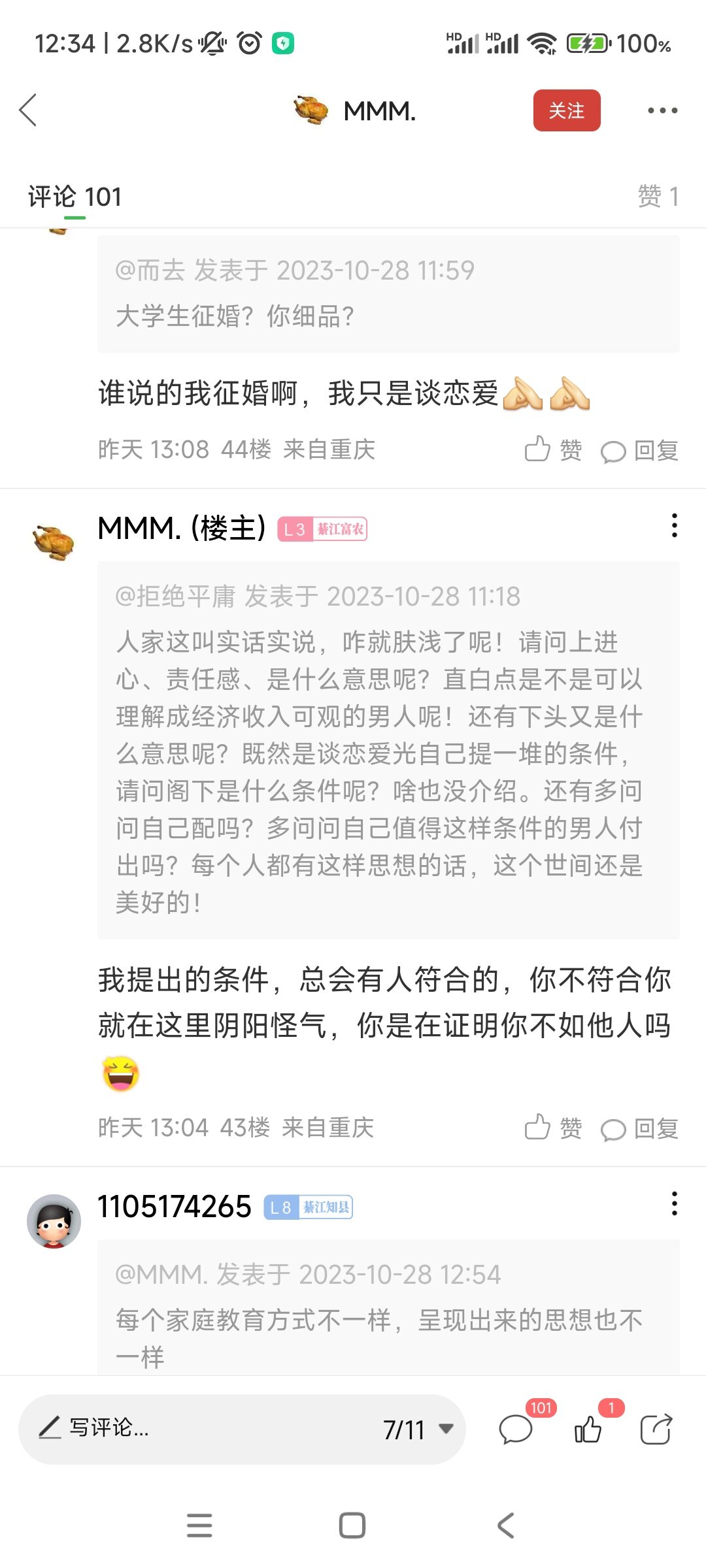Reply to the comment on floor 43

pyautogui.click(x=639, y=1128)
